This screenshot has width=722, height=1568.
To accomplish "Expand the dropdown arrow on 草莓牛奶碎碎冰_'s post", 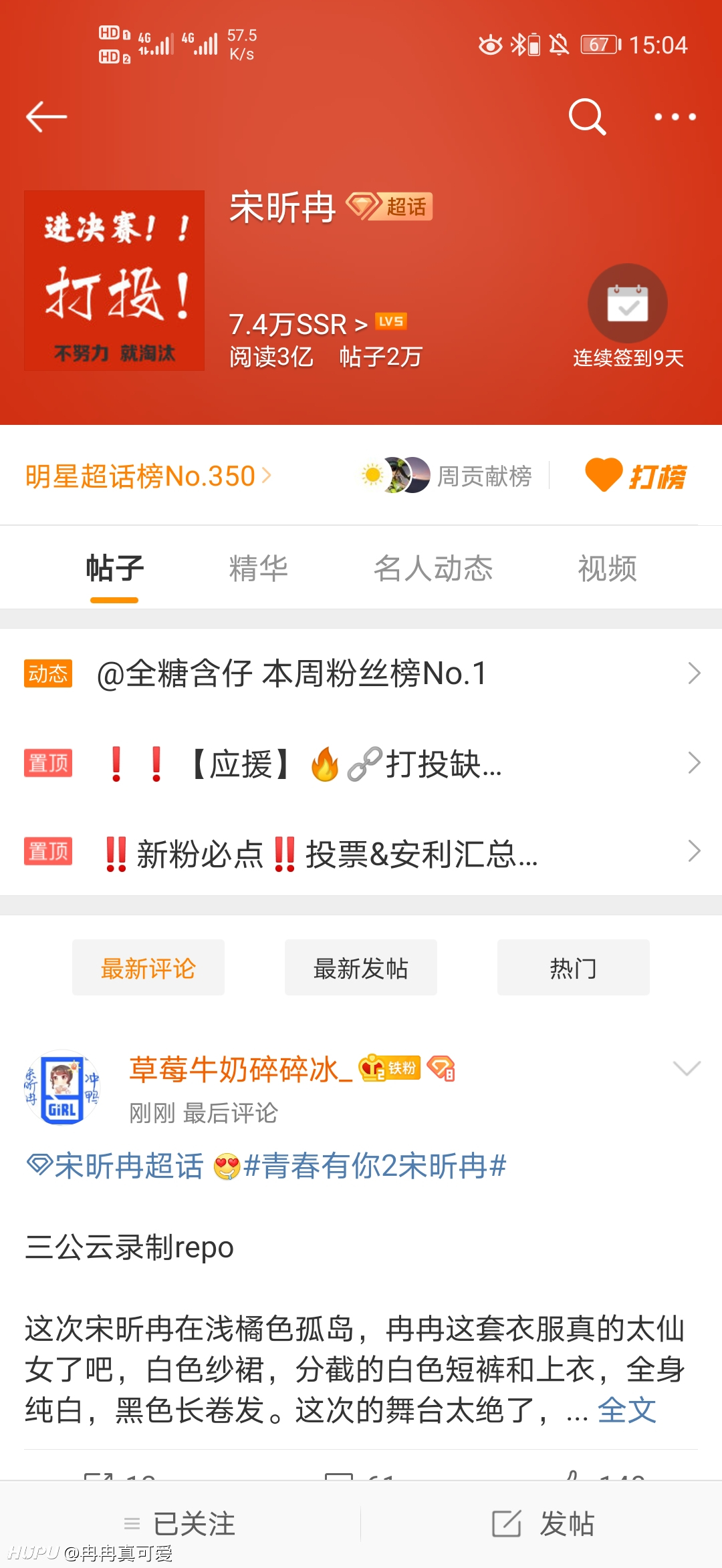I will click(687, 1068).
